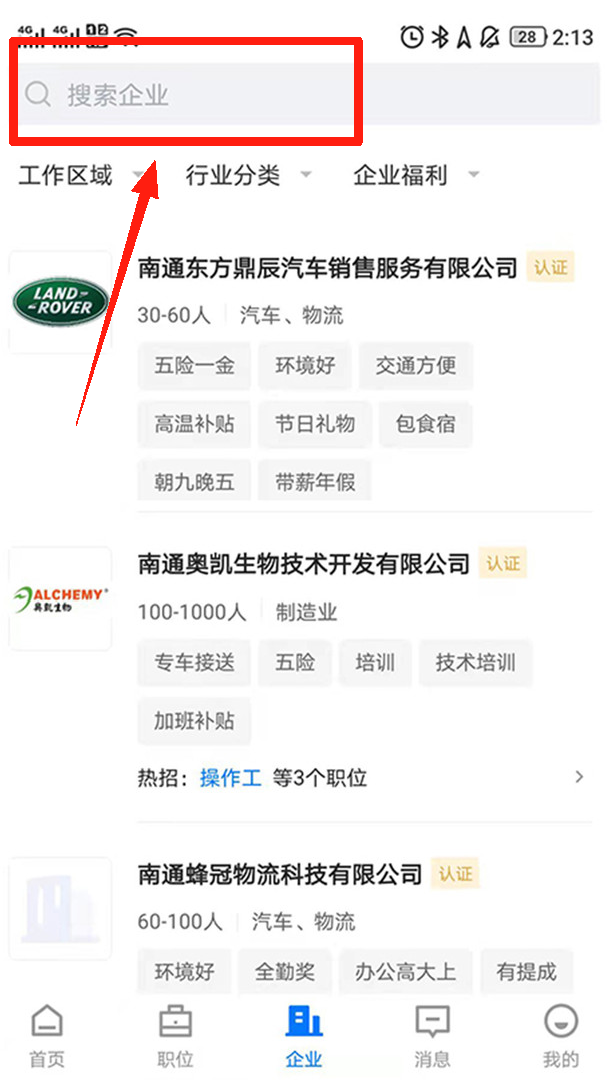Open the 消息 tab
Viewport: 607px width, 1080px height.
click(432, 1036)
